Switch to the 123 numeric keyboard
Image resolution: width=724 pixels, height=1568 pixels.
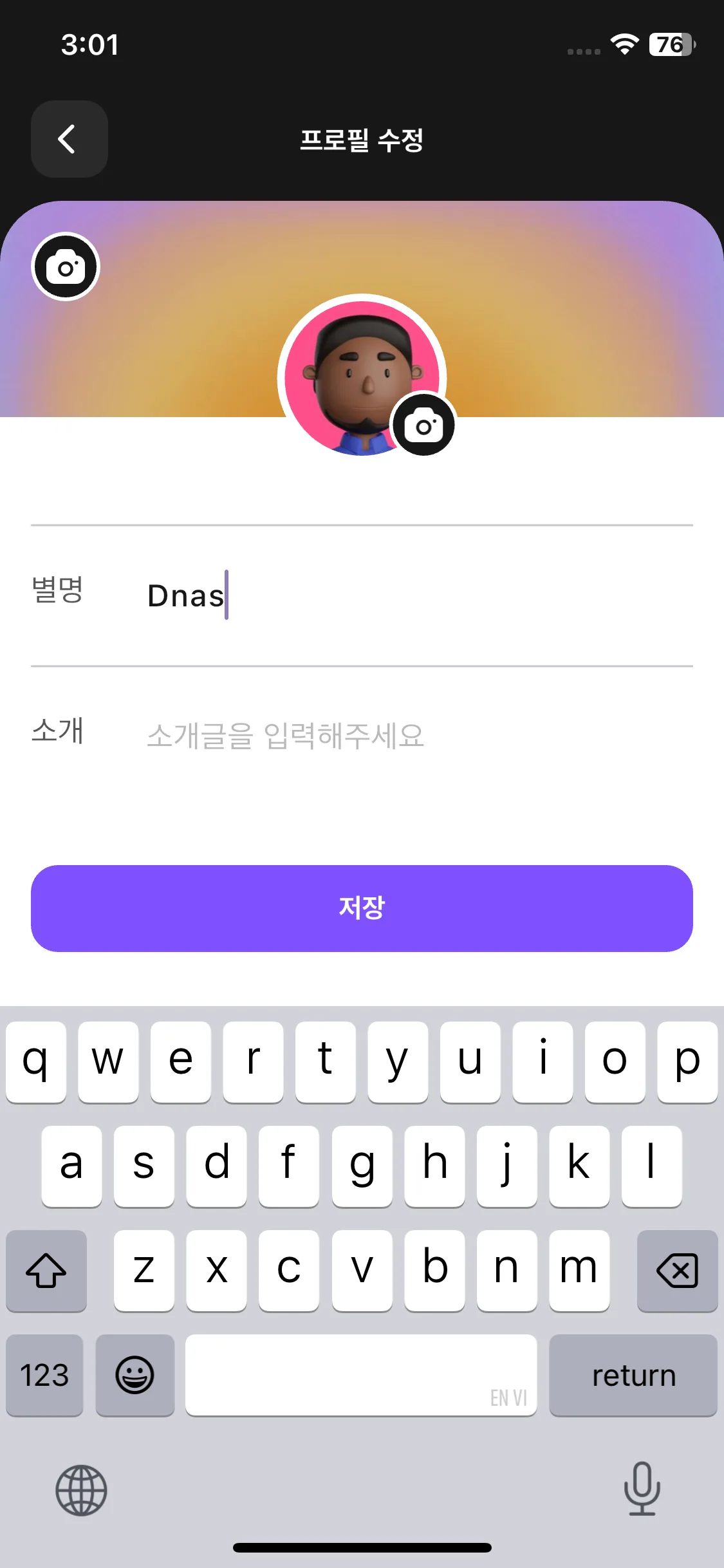[x=44, y=1375]
